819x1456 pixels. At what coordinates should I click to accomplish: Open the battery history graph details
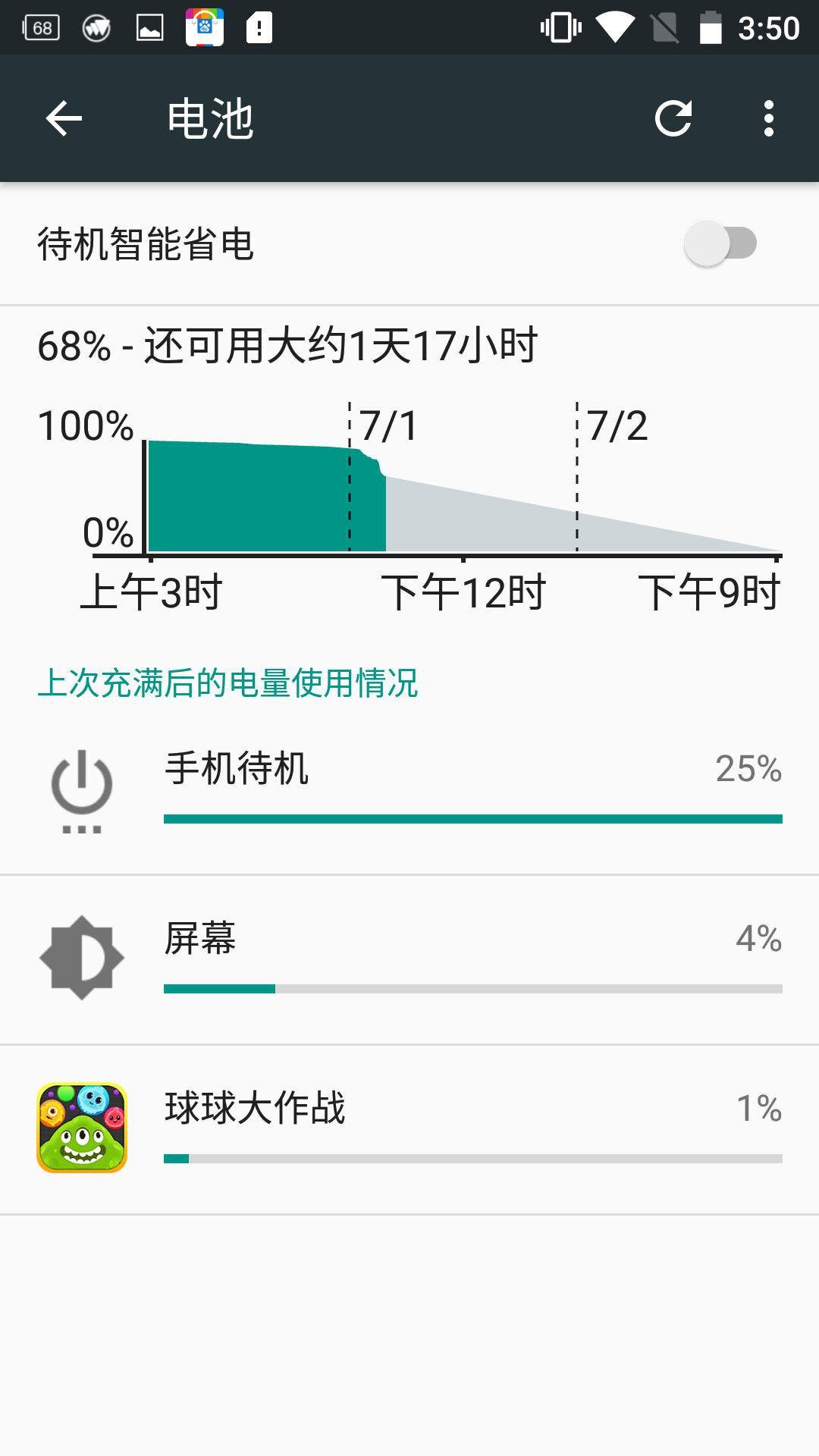[x=409, y=469]
